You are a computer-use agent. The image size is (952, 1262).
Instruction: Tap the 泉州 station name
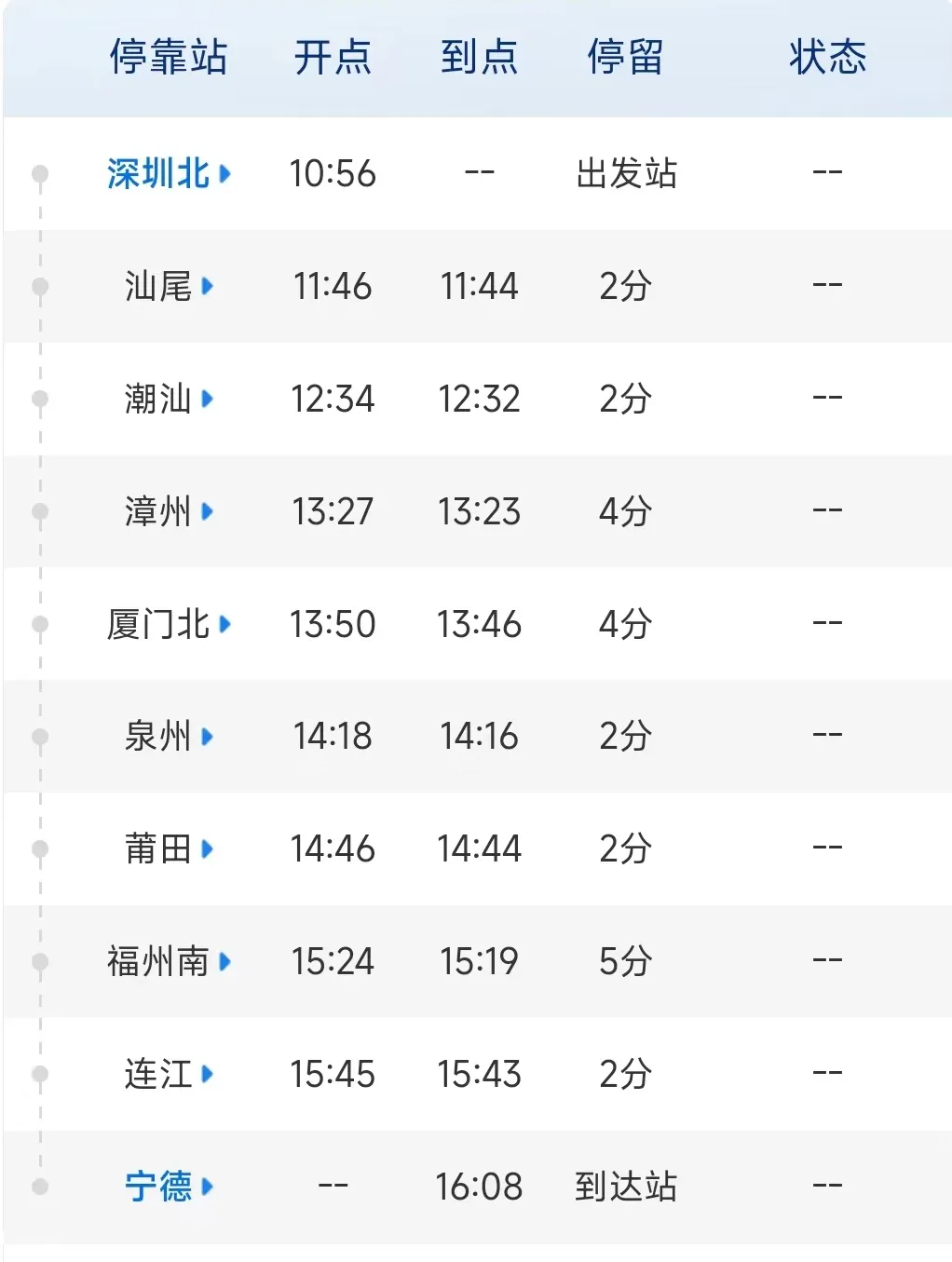tap(167, 737)
